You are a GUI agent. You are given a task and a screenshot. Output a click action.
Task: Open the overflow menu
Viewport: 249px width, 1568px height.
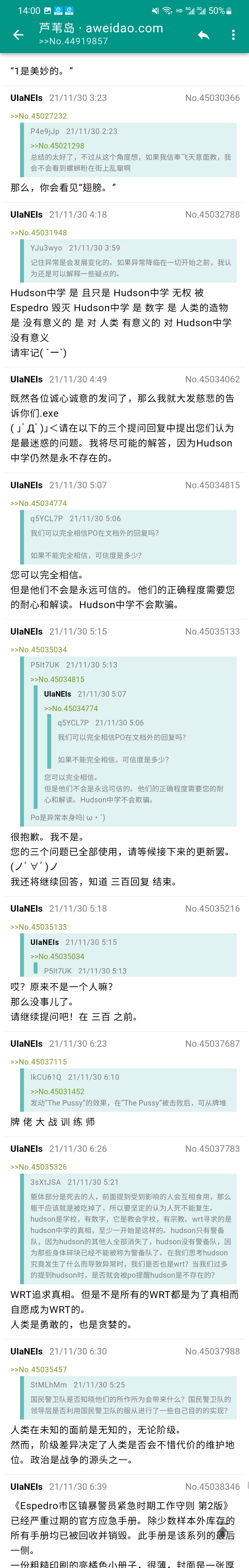click(x=233, y=35)
